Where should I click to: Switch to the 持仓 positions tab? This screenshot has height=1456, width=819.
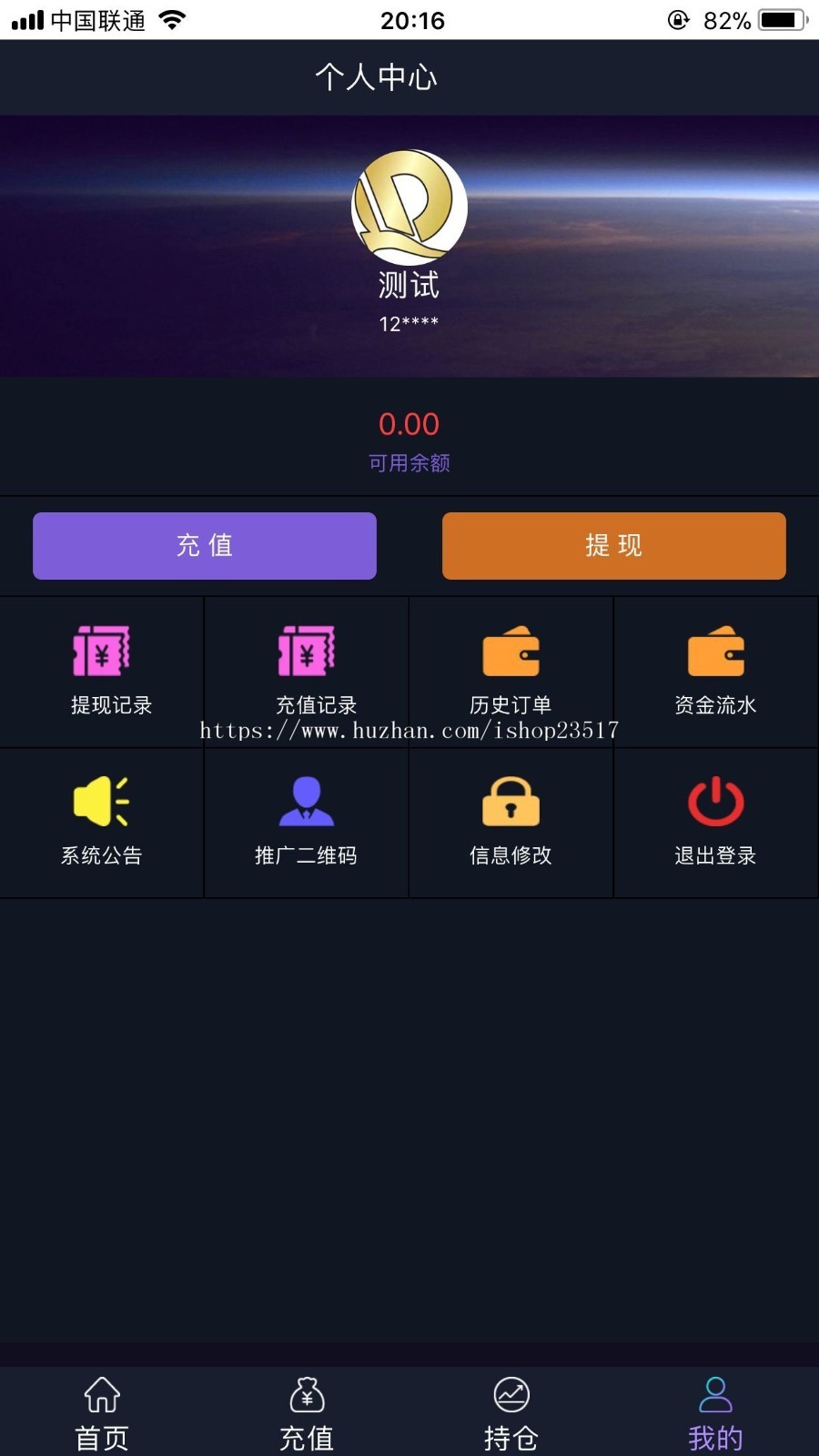pos(511,1412)
